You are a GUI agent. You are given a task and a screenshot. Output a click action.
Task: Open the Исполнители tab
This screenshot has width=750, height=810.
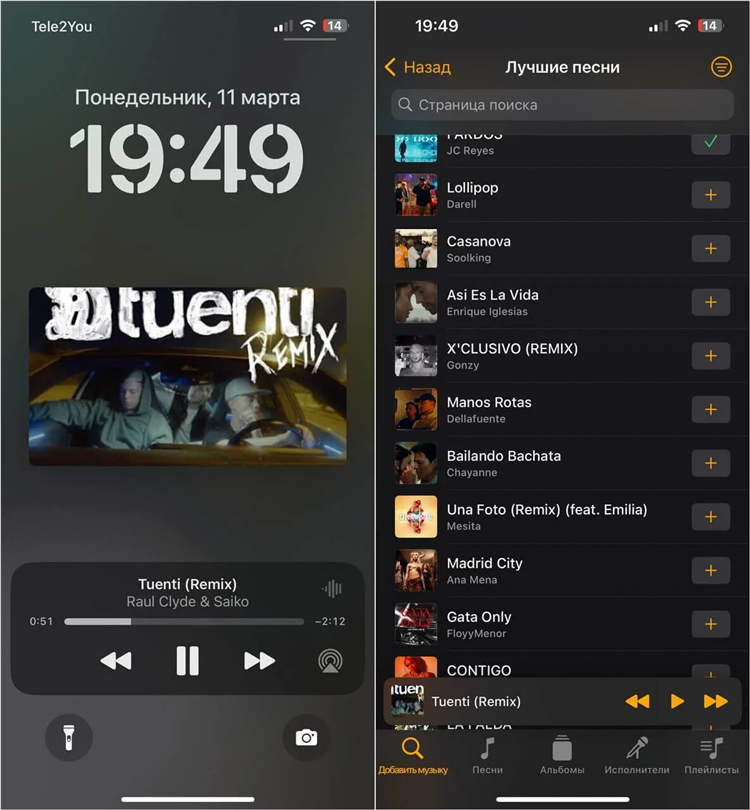(637, 755)
